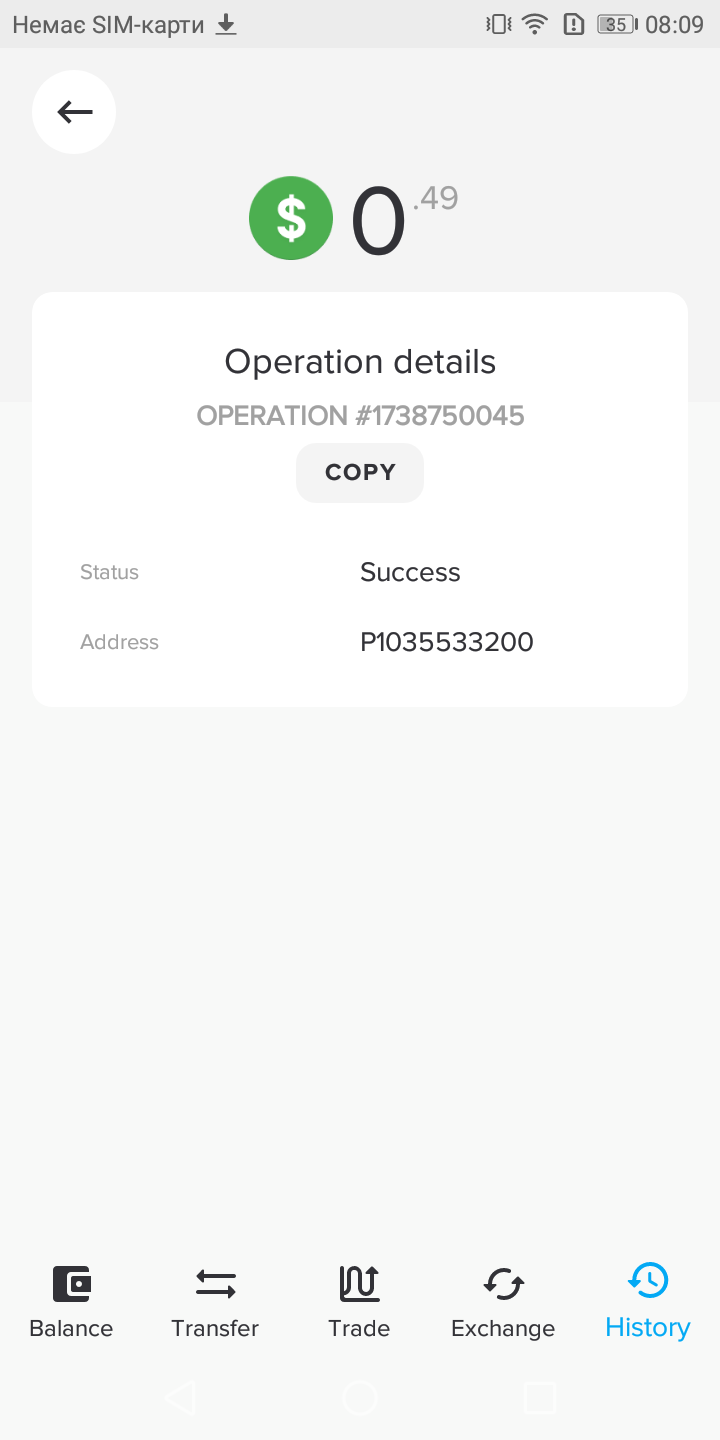Go back using the arrow button

(74, 112)
